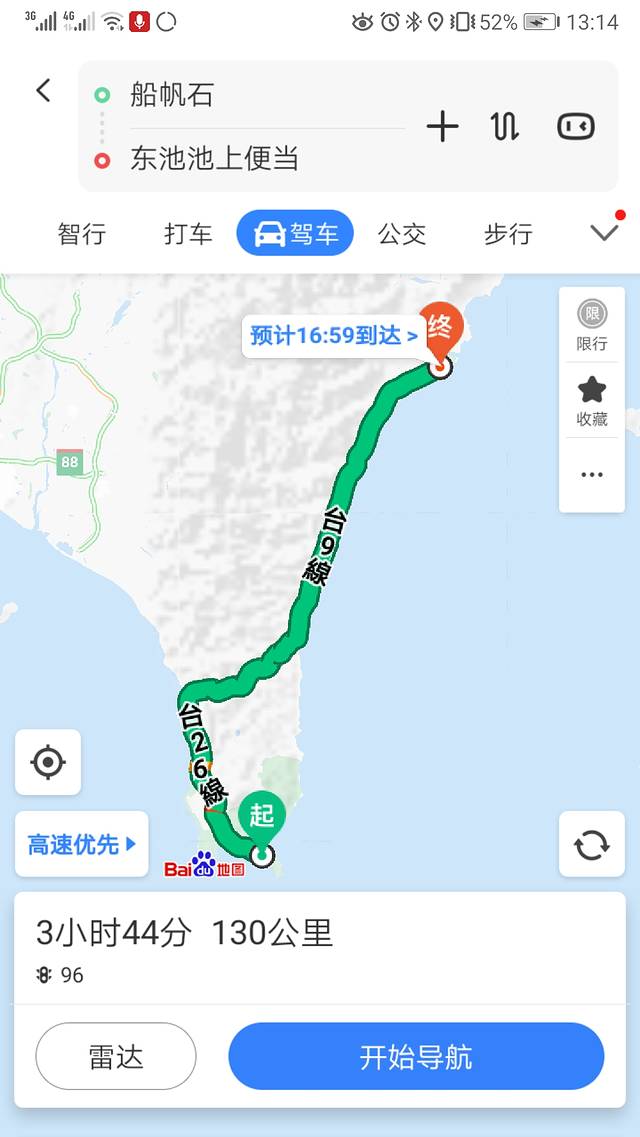Select the 驾车 driving tab

[x=296, y=234]
